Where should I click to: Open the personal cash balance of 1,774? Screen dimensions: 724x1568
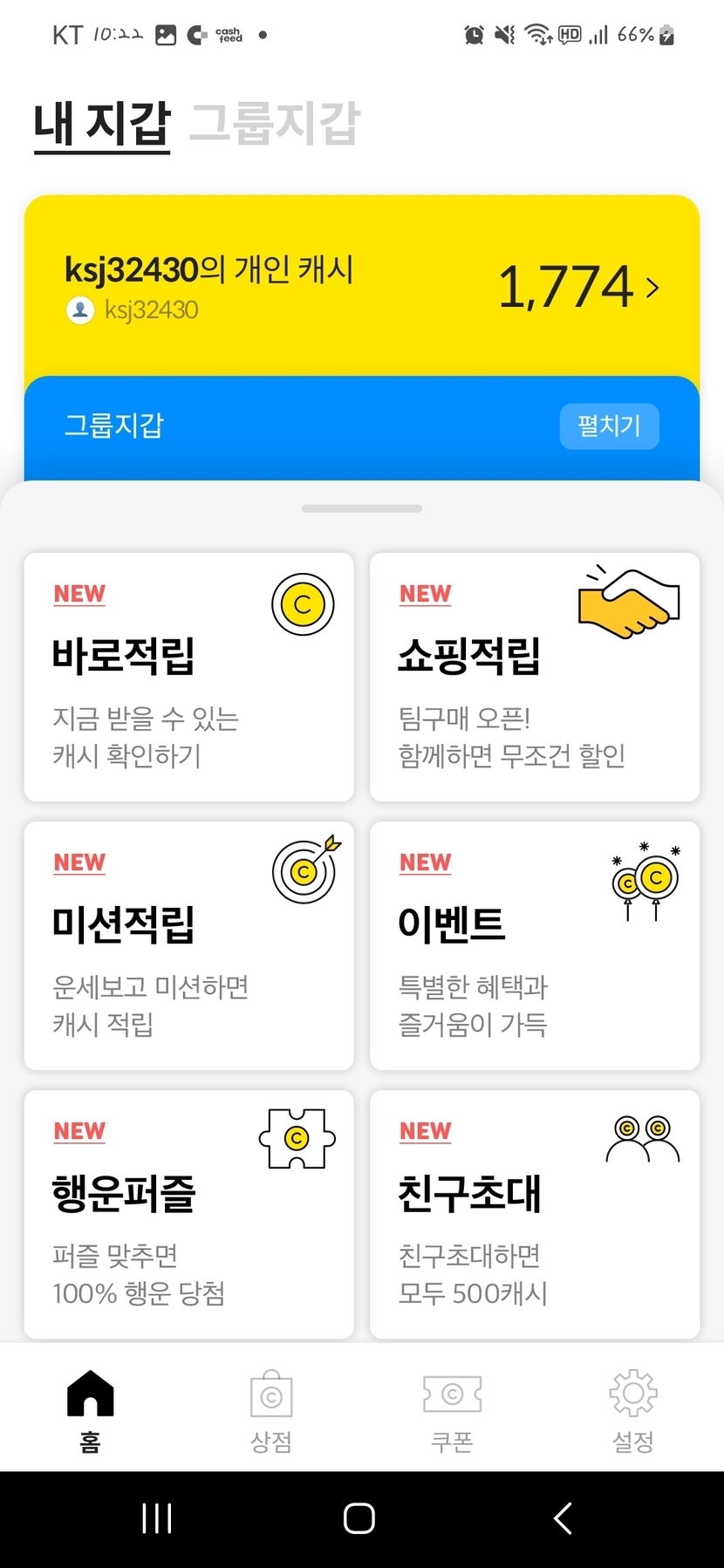(577, 287)
